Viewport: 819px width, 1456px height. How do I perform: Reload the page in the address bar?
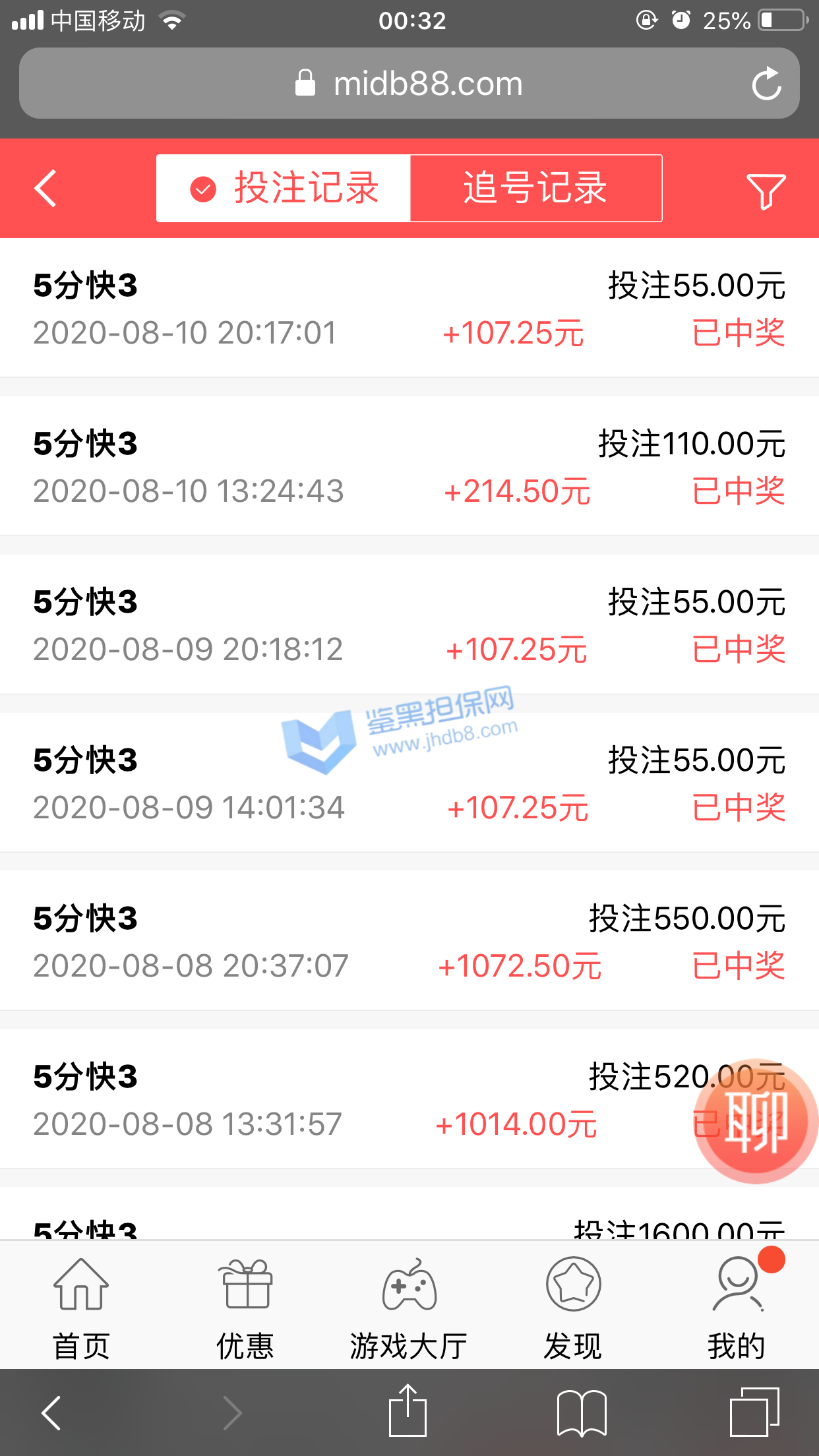[x=767, y=84]
